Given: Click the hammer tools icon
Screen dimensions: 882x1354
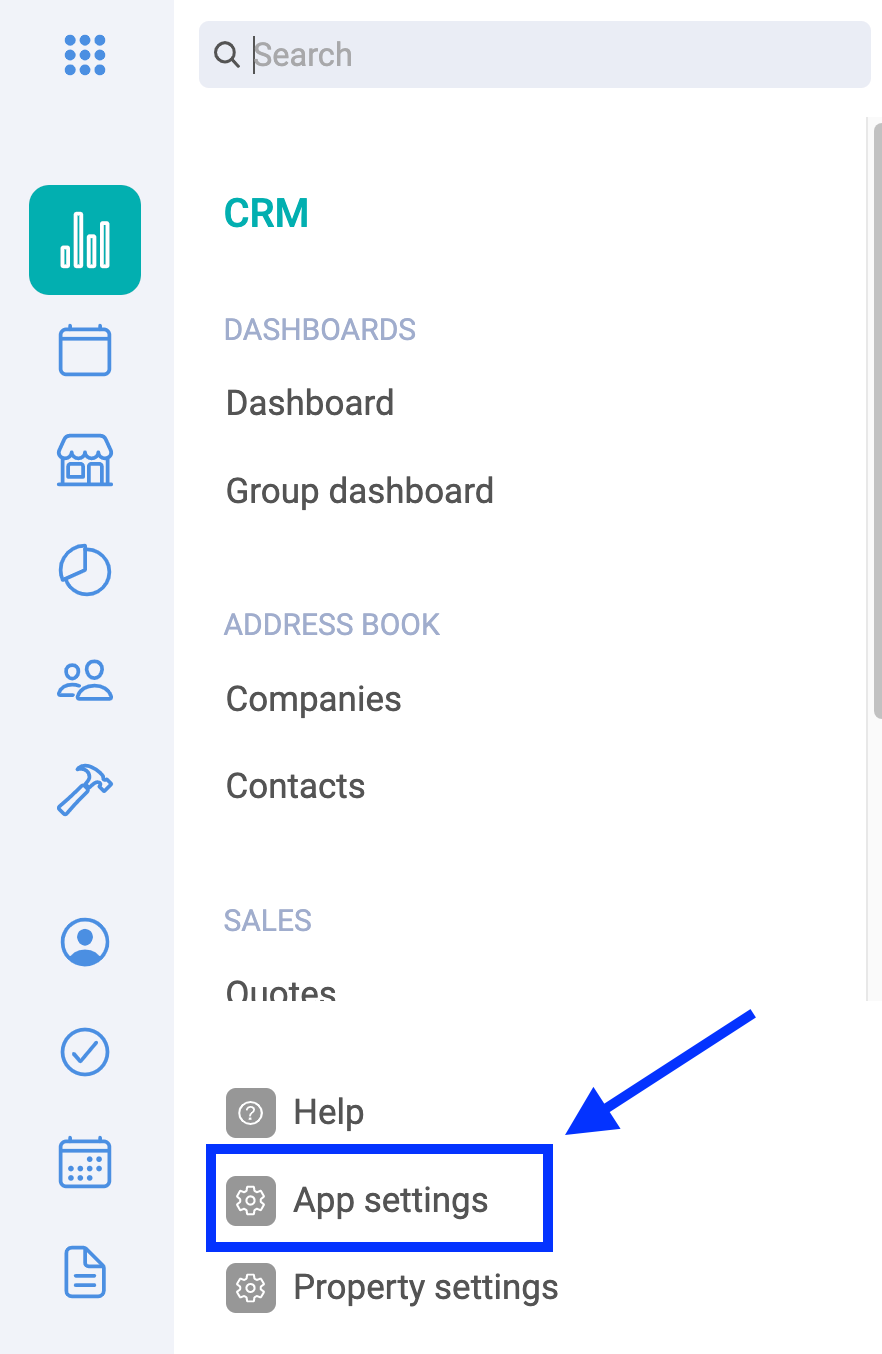Looking at the screenshot, I should [85, 790].
